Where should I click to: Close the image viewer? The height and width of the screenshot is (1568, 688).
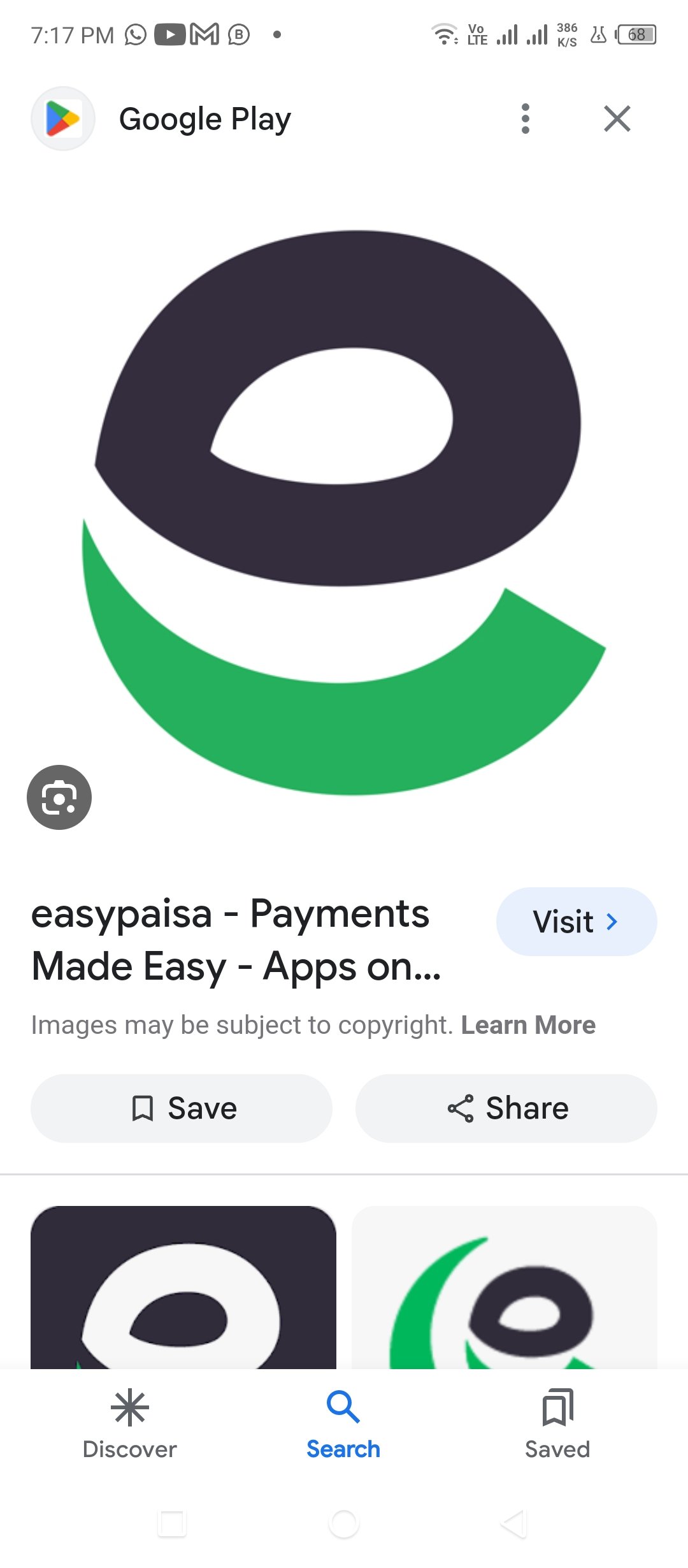click(617, 119)
